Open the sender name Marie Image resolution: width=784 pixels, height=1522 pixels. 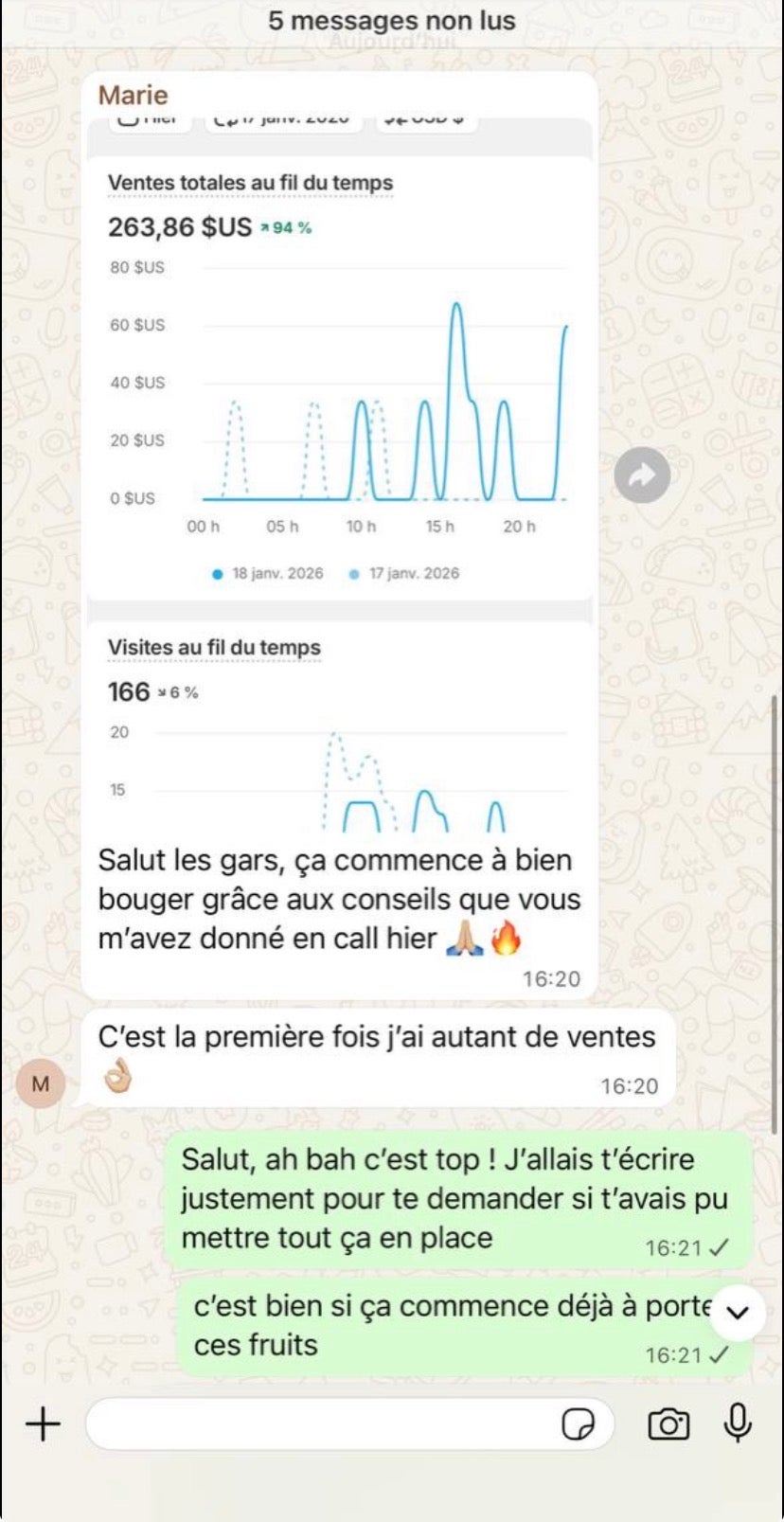point(133,96)
